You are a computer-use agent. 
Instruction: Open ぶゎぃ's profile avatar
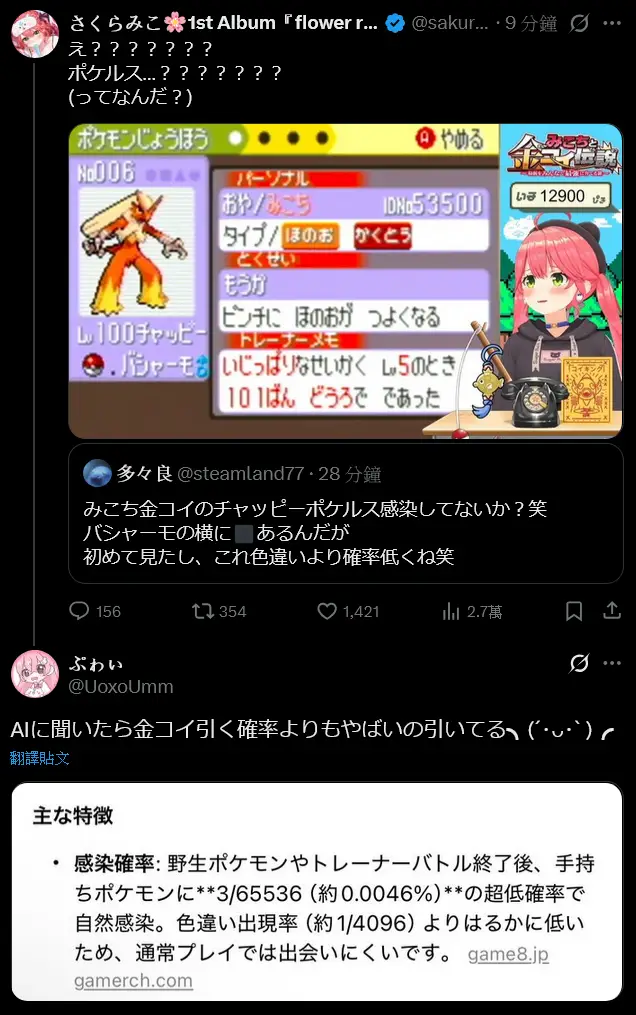point(34,673)
